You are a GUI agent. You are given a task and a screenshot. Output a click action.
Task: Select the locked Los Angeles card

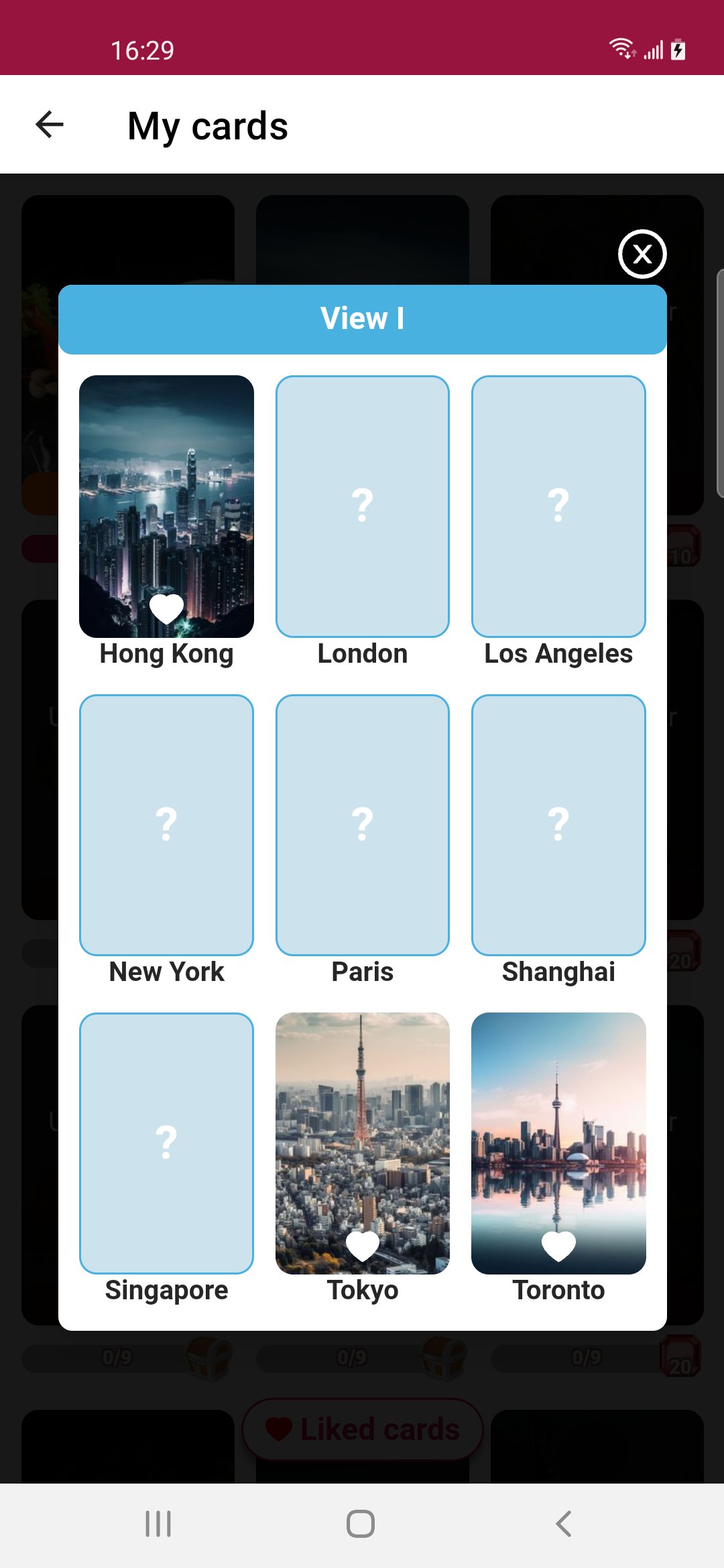[558, 506]
